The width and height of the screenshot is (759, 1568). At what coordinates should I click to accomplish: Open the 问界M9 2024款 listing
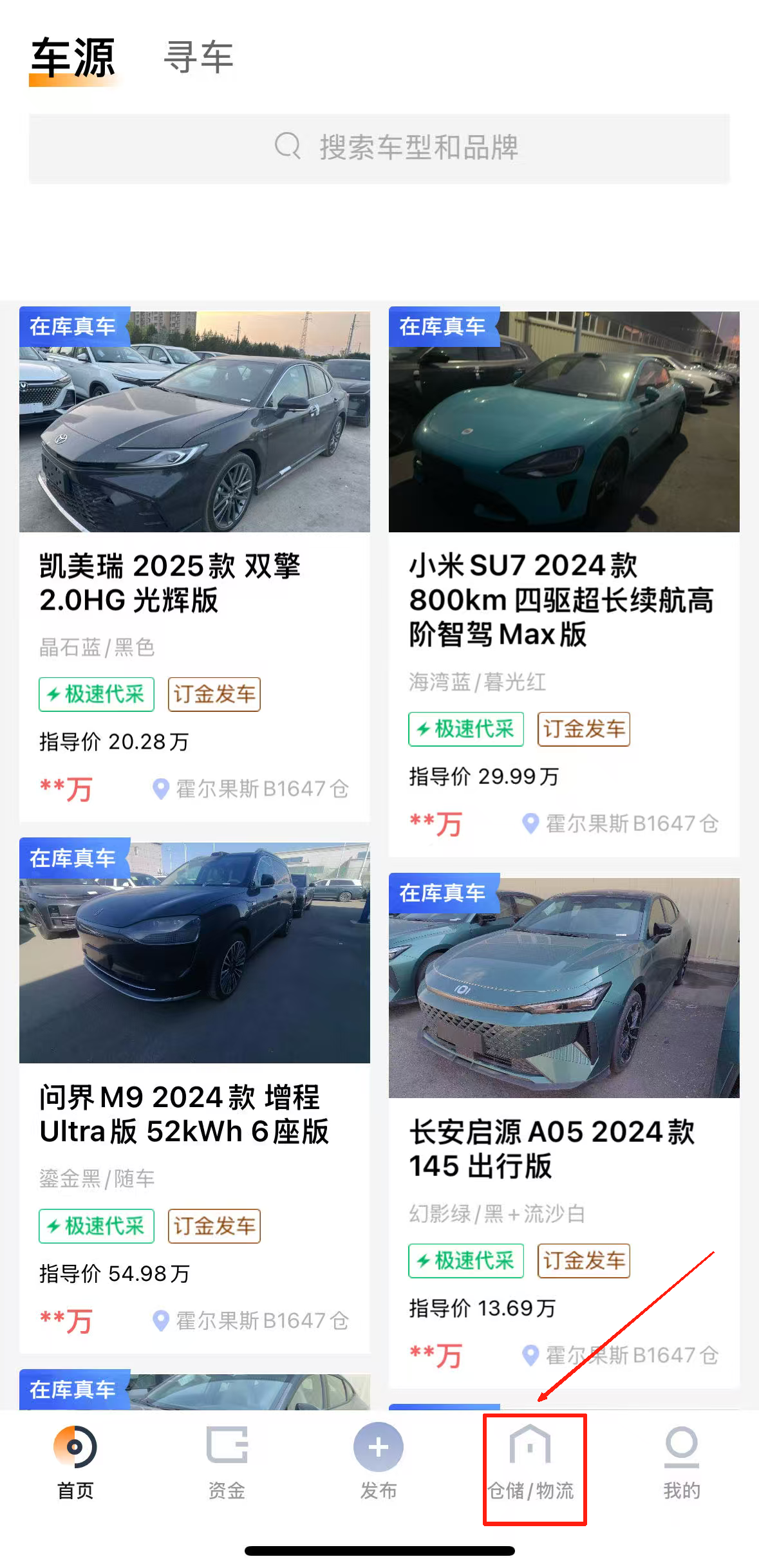pyautogui.click(x=194, y=1097)
